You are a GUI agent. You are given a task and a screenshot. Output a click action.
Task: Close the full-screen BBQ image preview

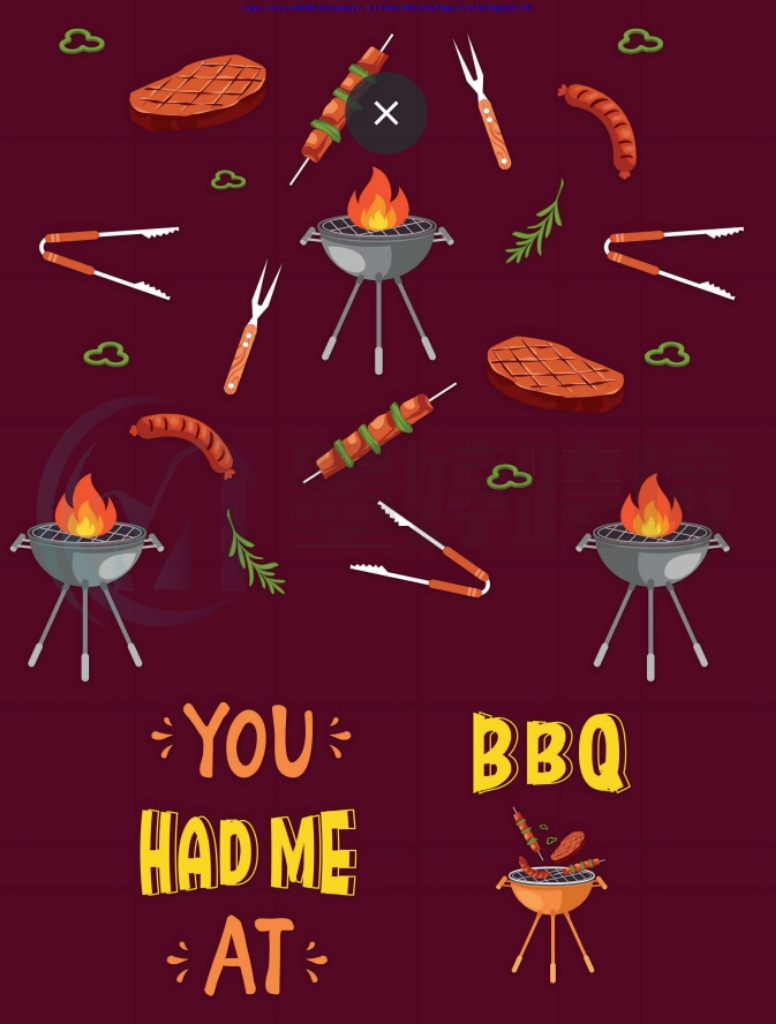387,113
